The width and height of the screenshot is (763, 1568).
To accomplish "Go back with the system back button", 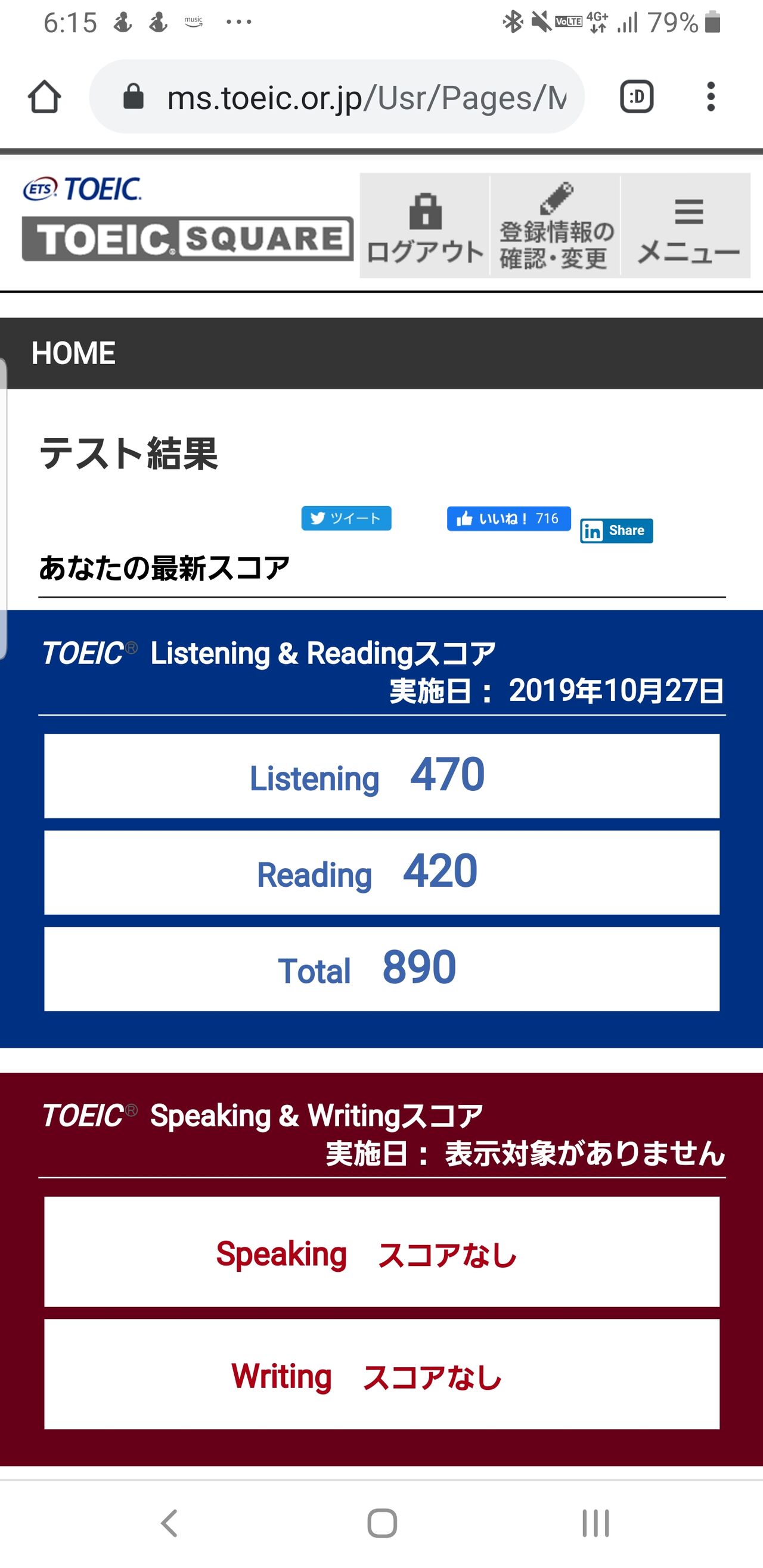I will 169,1523.
